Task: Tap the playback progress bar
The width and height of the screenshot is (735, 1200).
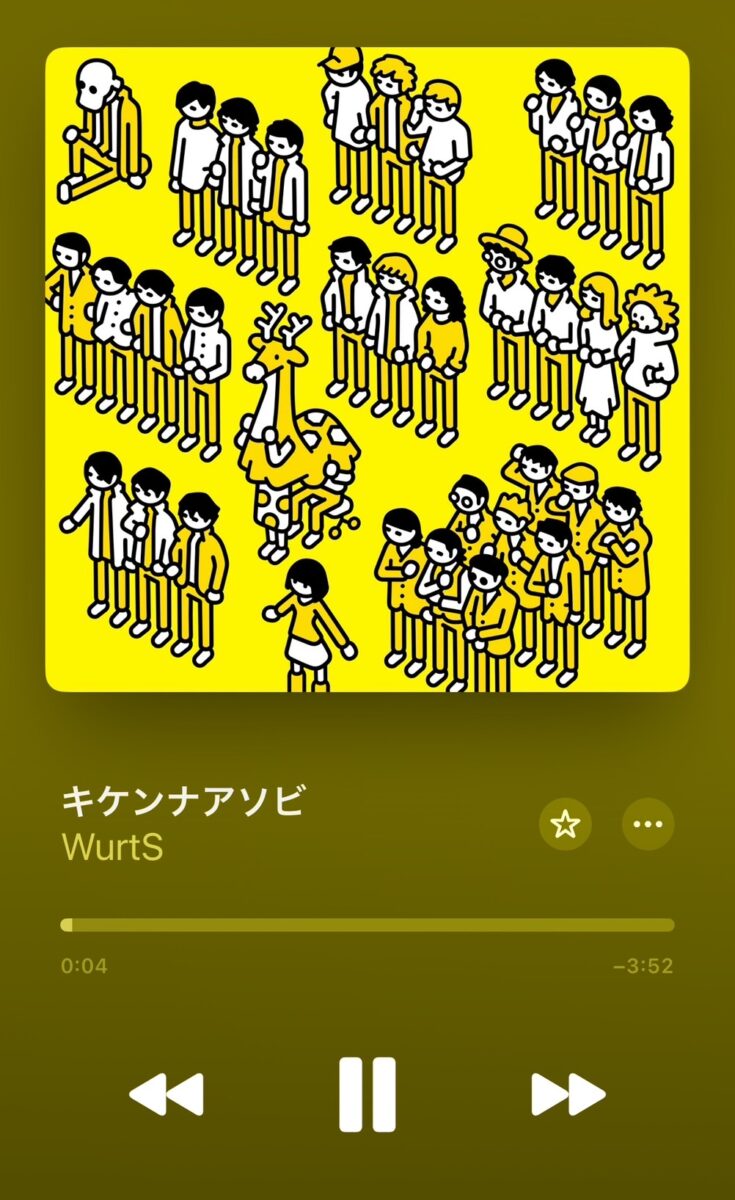Action: click(x=367, y=925)
